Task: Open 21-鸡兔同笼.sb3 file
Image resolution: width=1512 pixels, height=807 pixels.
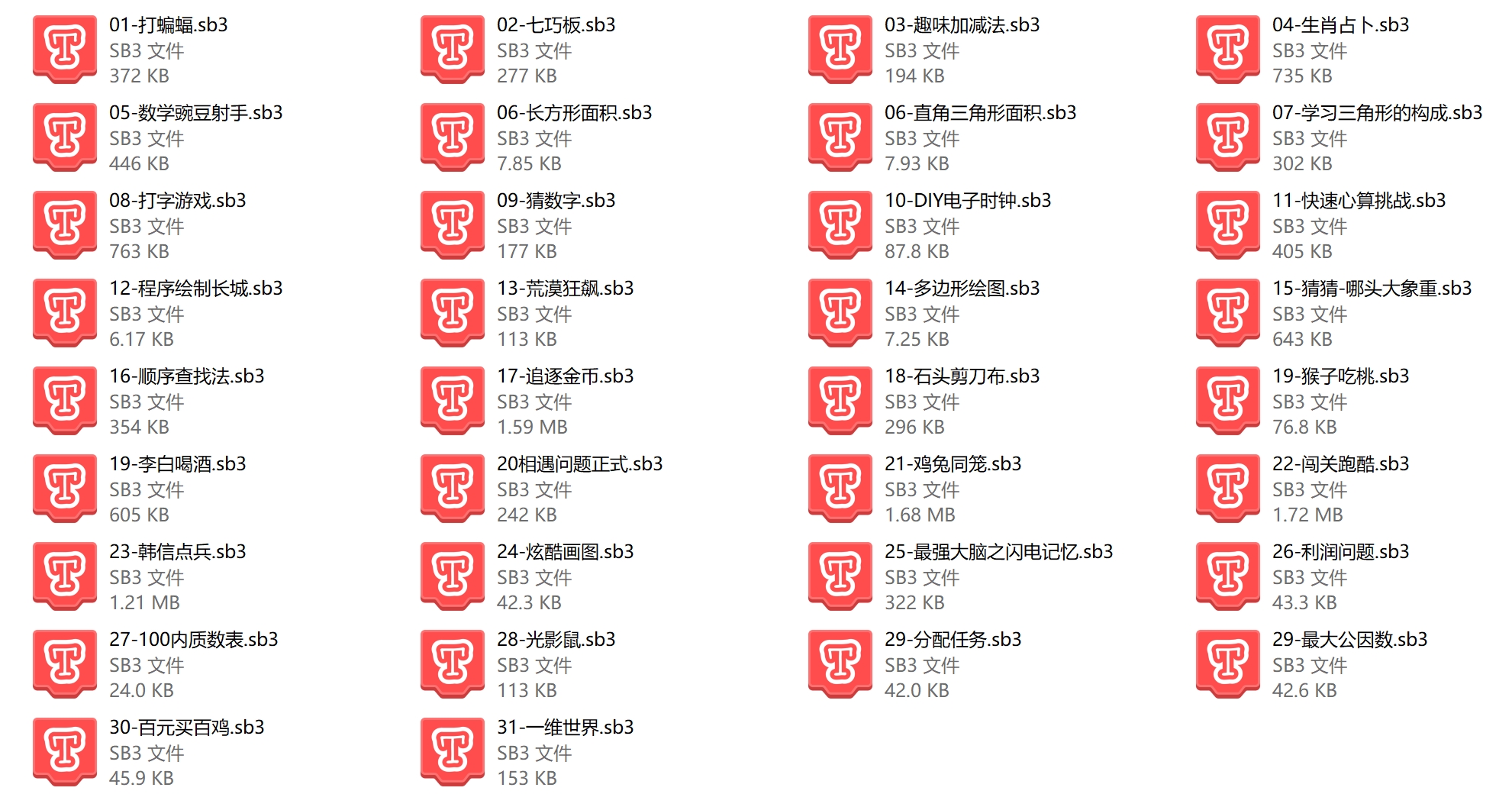Action: (x=840, y=488)
